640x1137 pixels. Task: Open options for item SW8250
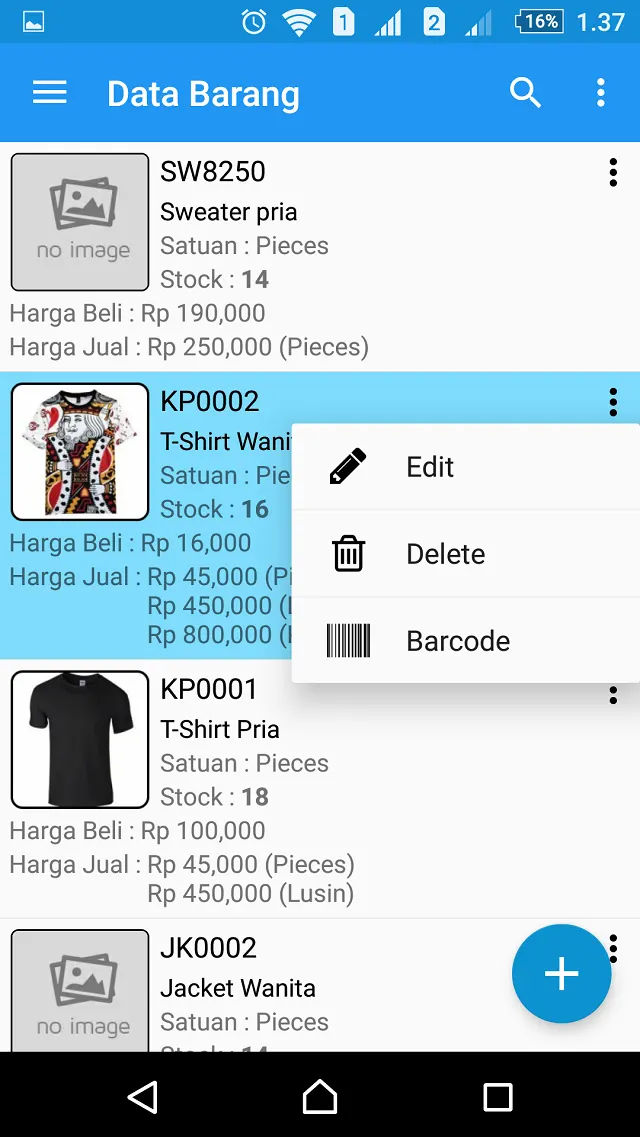point(613,173)
